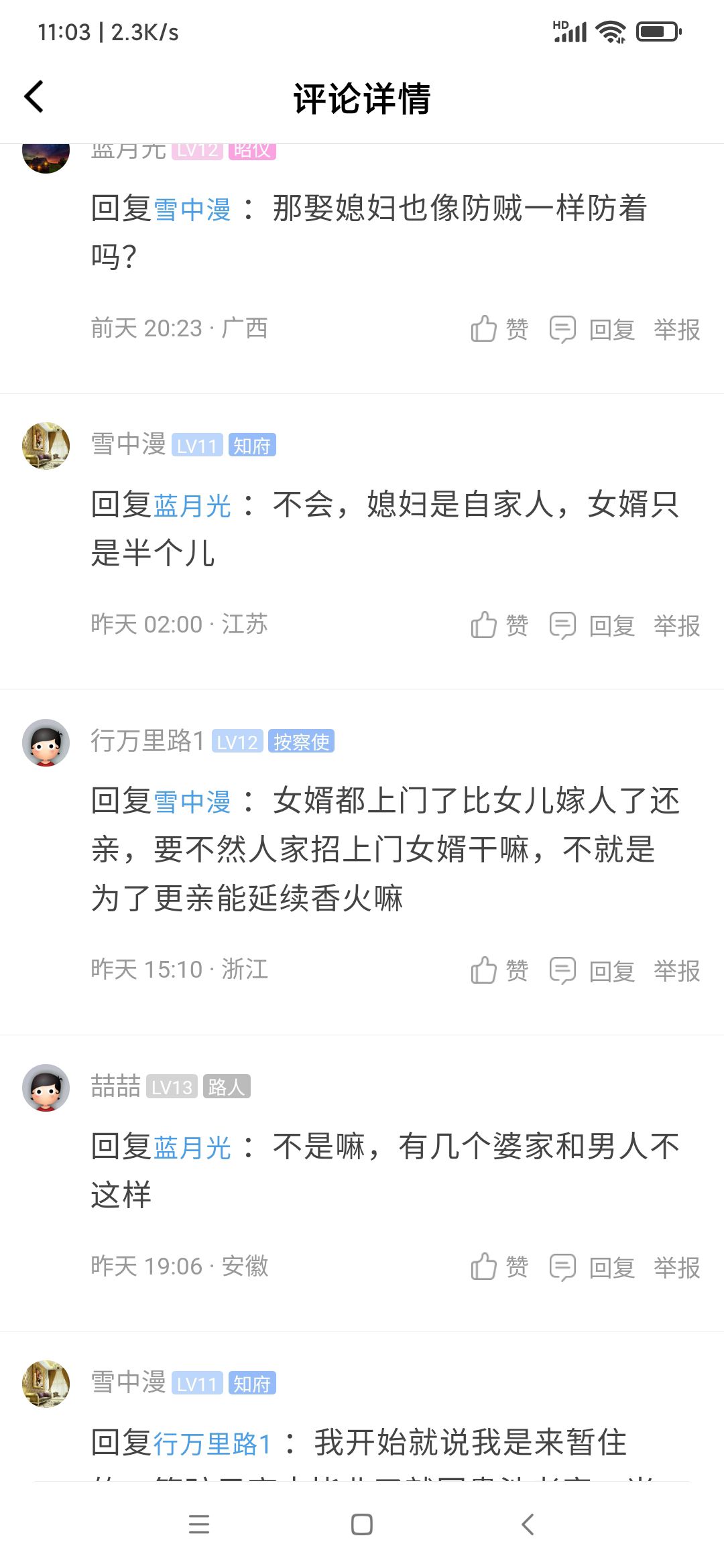Report the comment posted 昨天 02:00
Viewport: 724px width, 1568px height.
(676, 625)
